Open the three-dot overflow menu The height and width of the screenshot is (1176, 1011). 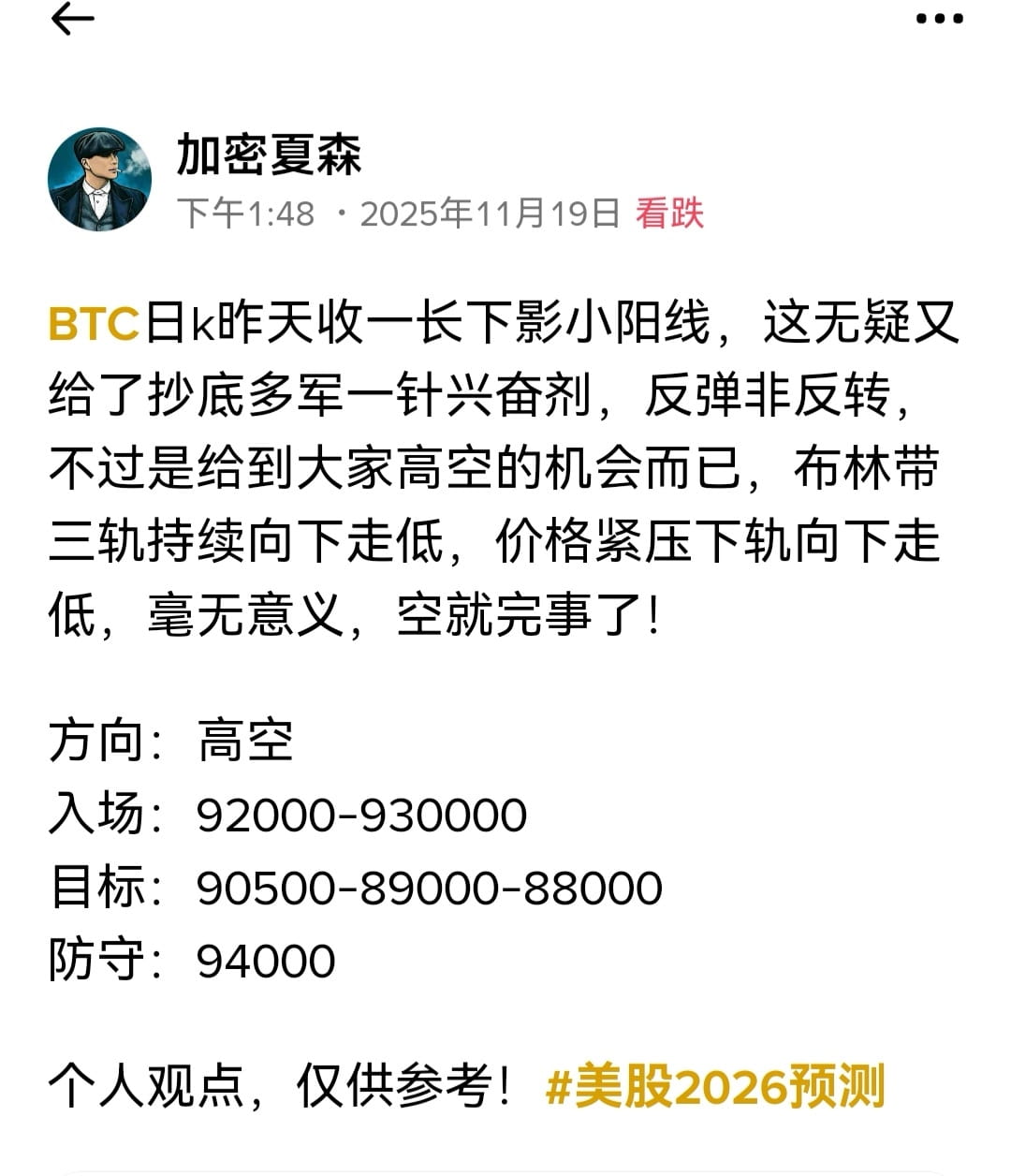(938, 20)
